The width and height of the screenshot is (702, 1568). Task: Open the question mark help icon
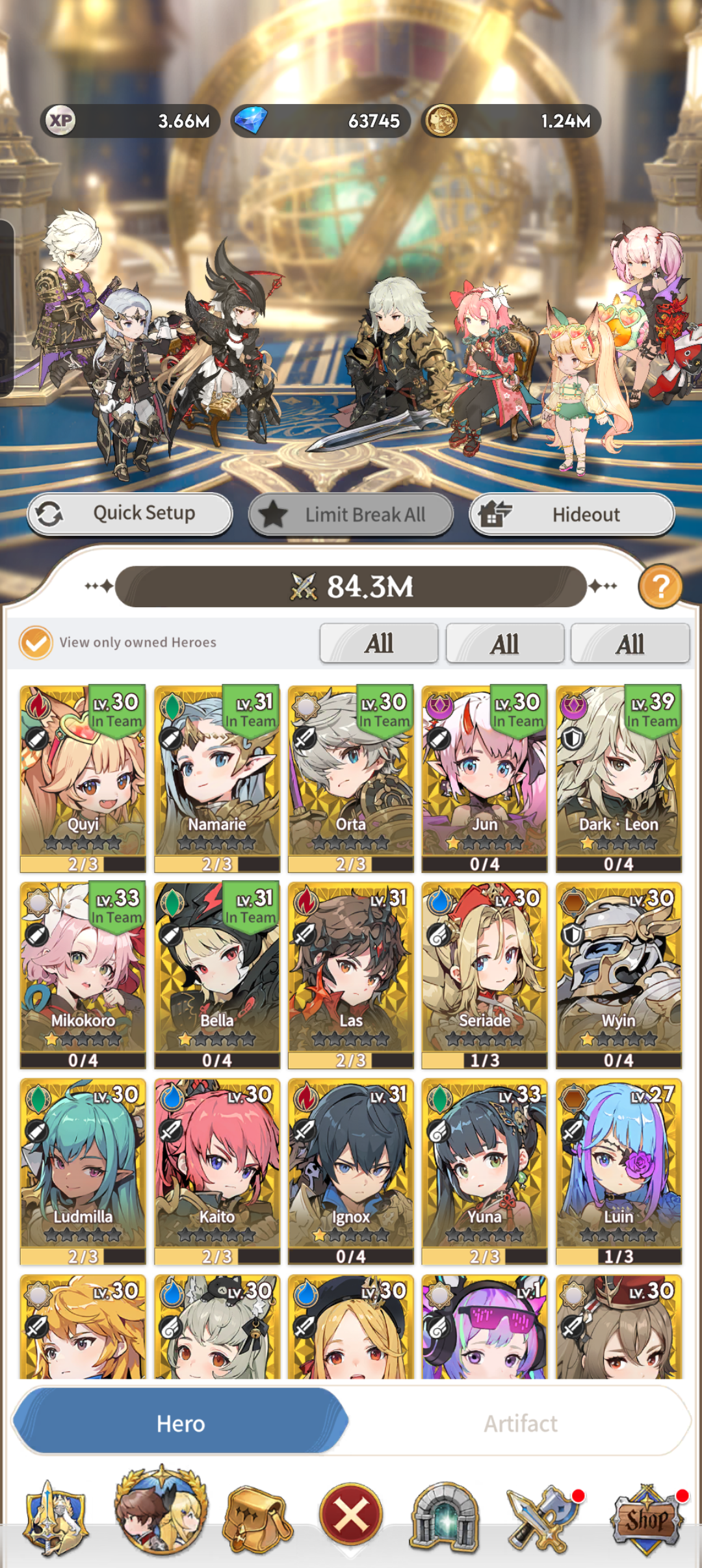660,587
